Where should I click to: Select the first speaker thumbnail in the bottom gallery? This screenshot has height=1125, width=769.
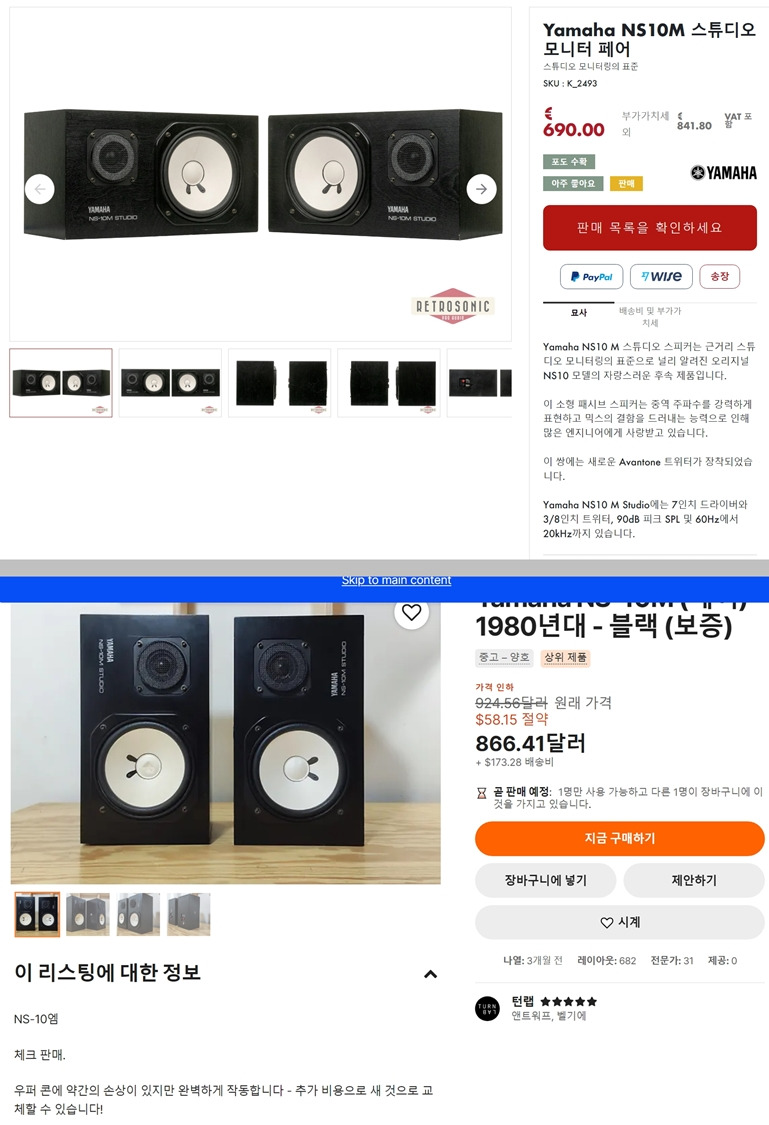coord(36,913)
